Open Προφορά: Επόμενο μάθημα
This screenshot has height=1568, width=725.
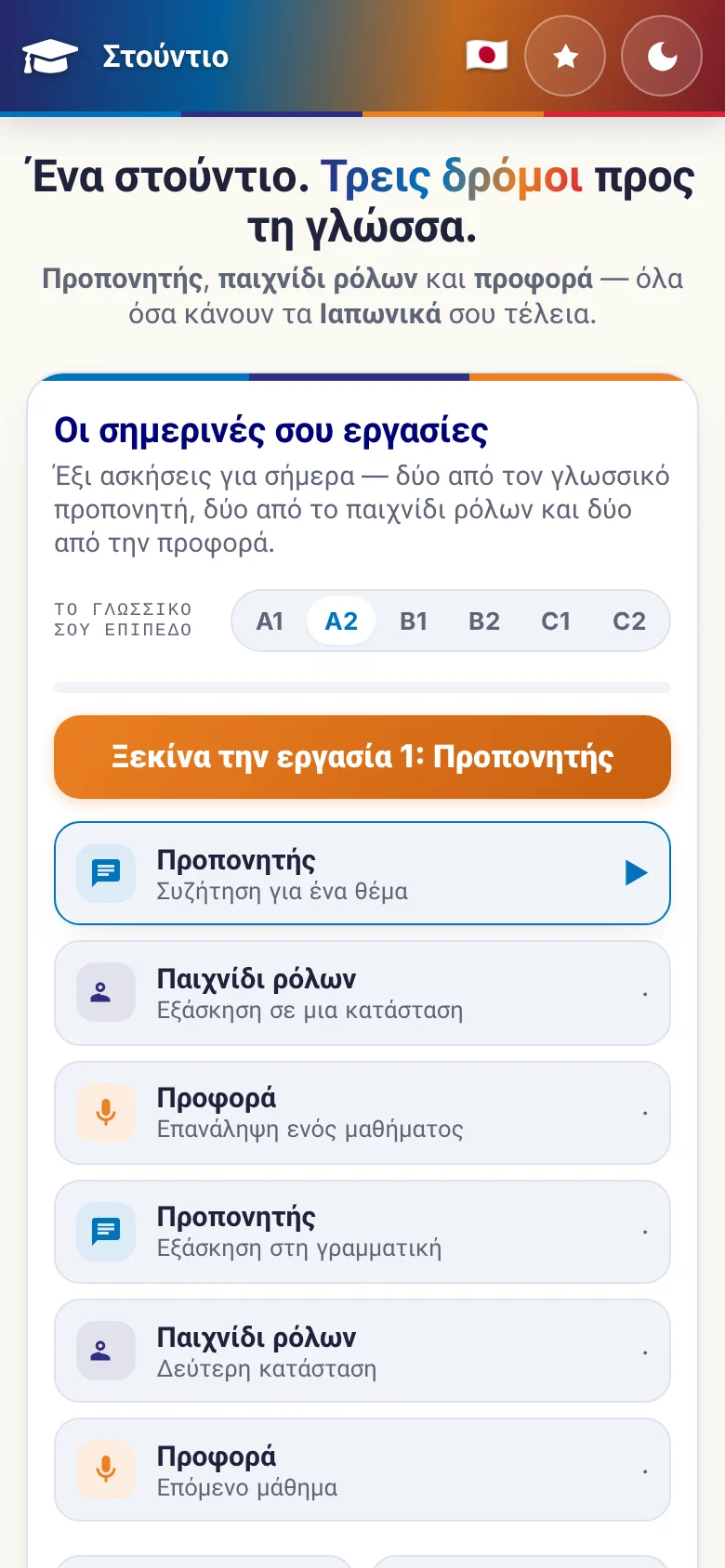[x=362, y=1470]
